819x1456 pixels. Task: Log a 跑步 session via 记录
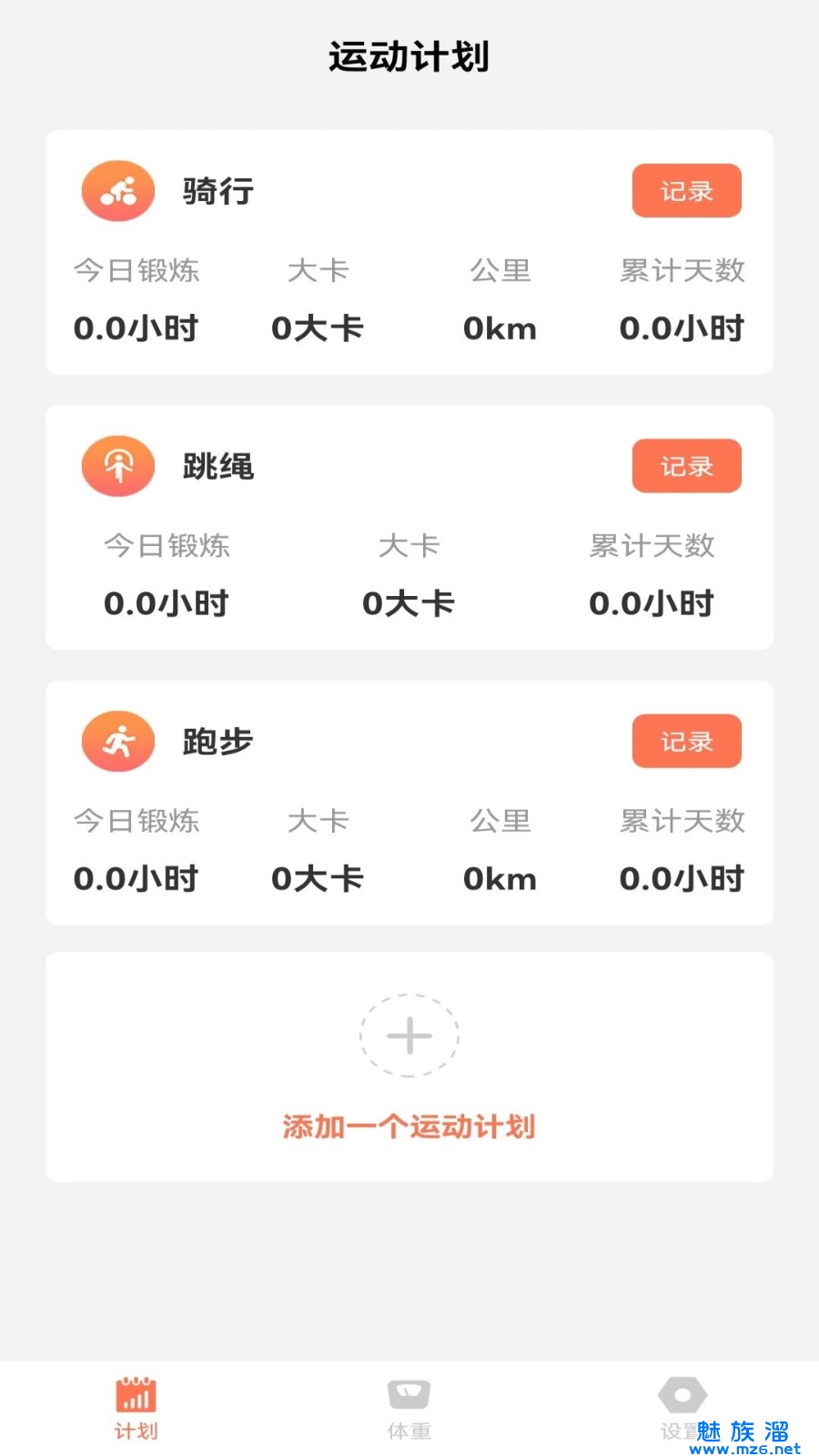point(686,742)
